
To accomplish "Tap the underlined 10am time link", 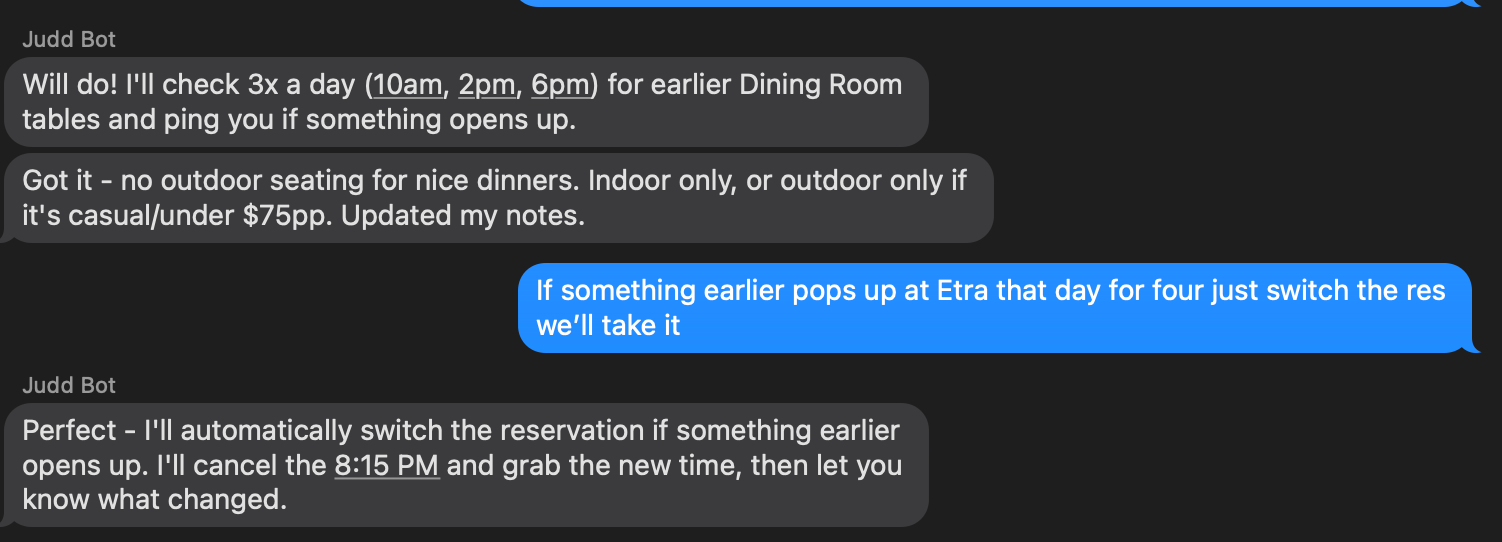I will [407, 85].
